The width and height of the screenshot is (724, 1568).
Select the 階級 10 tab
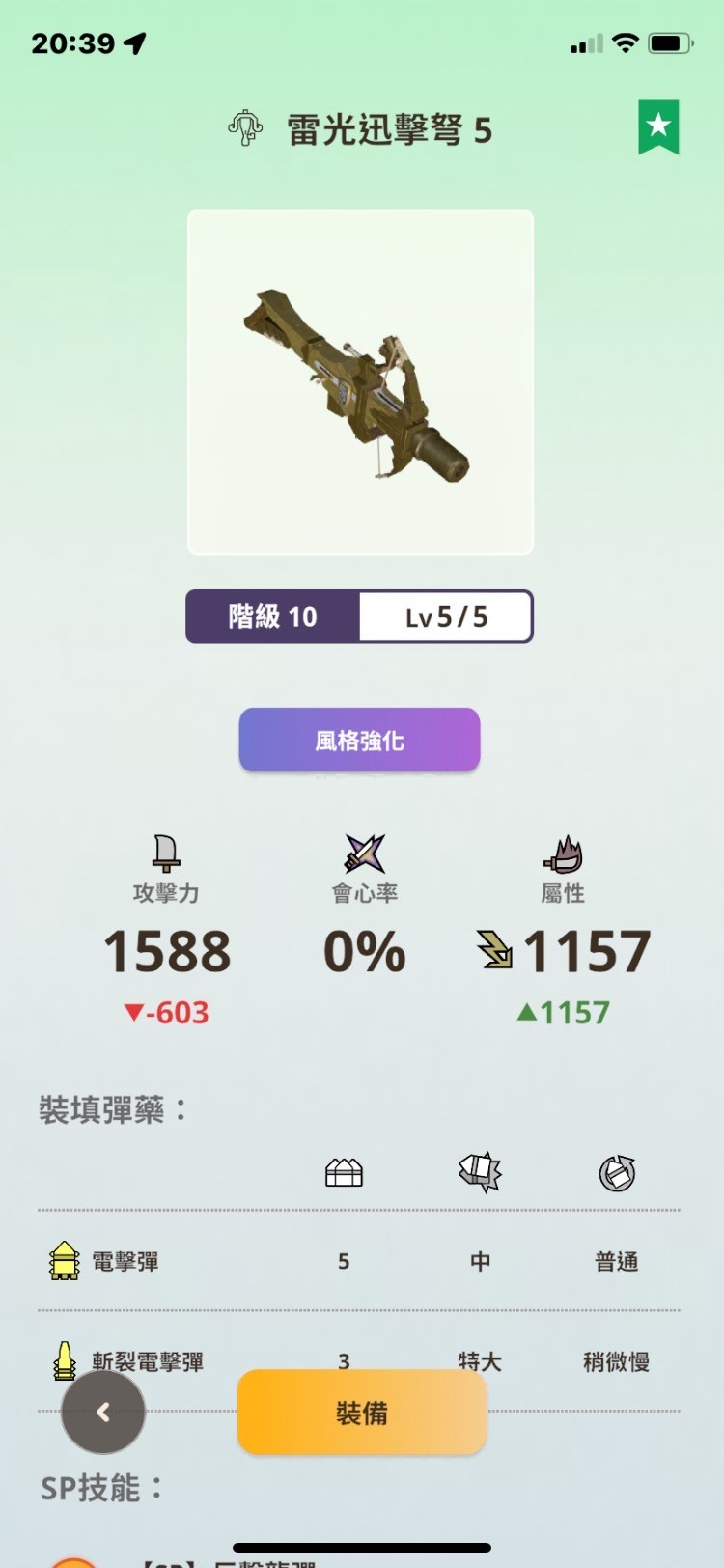click(273, 617)
